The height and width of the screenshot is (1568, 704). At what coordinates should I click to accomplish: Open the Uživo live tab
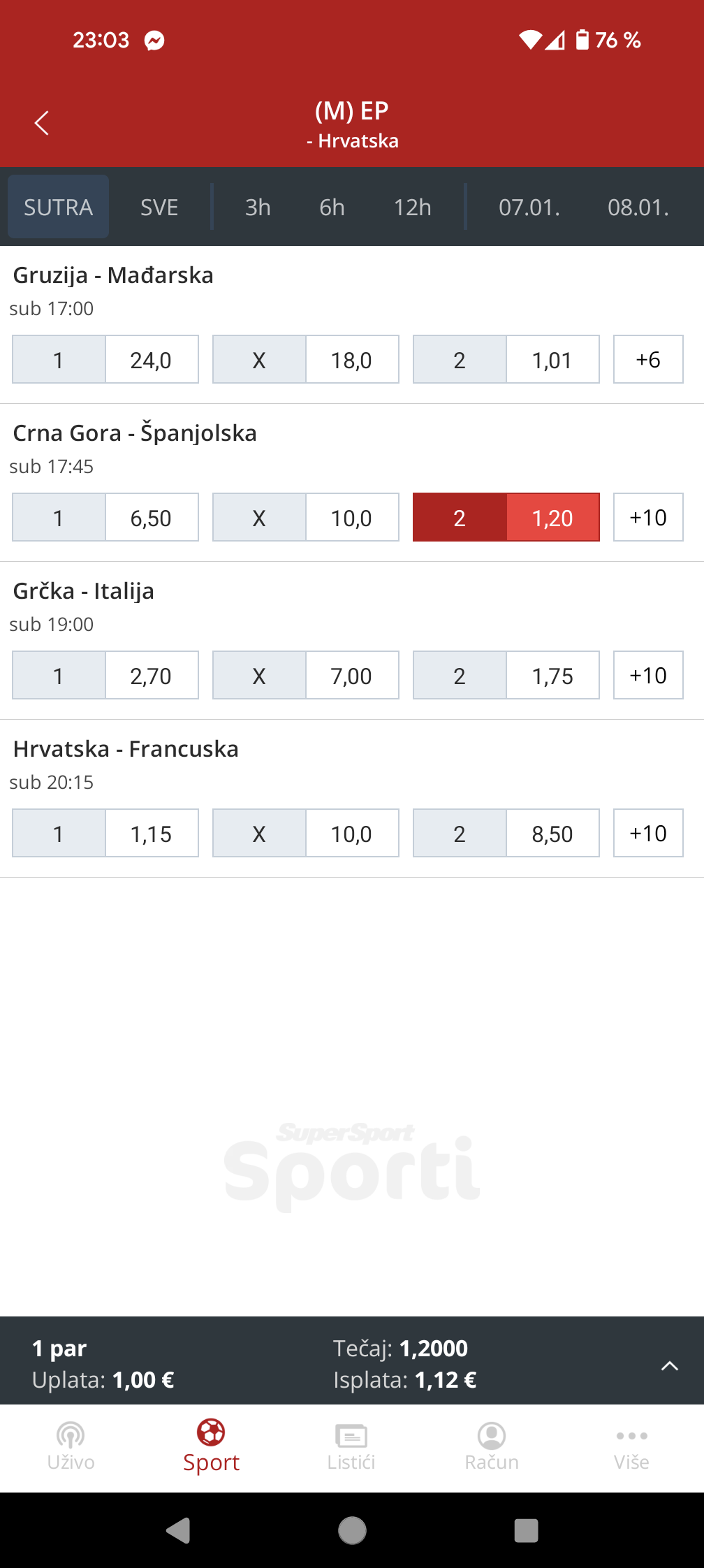71,1446
